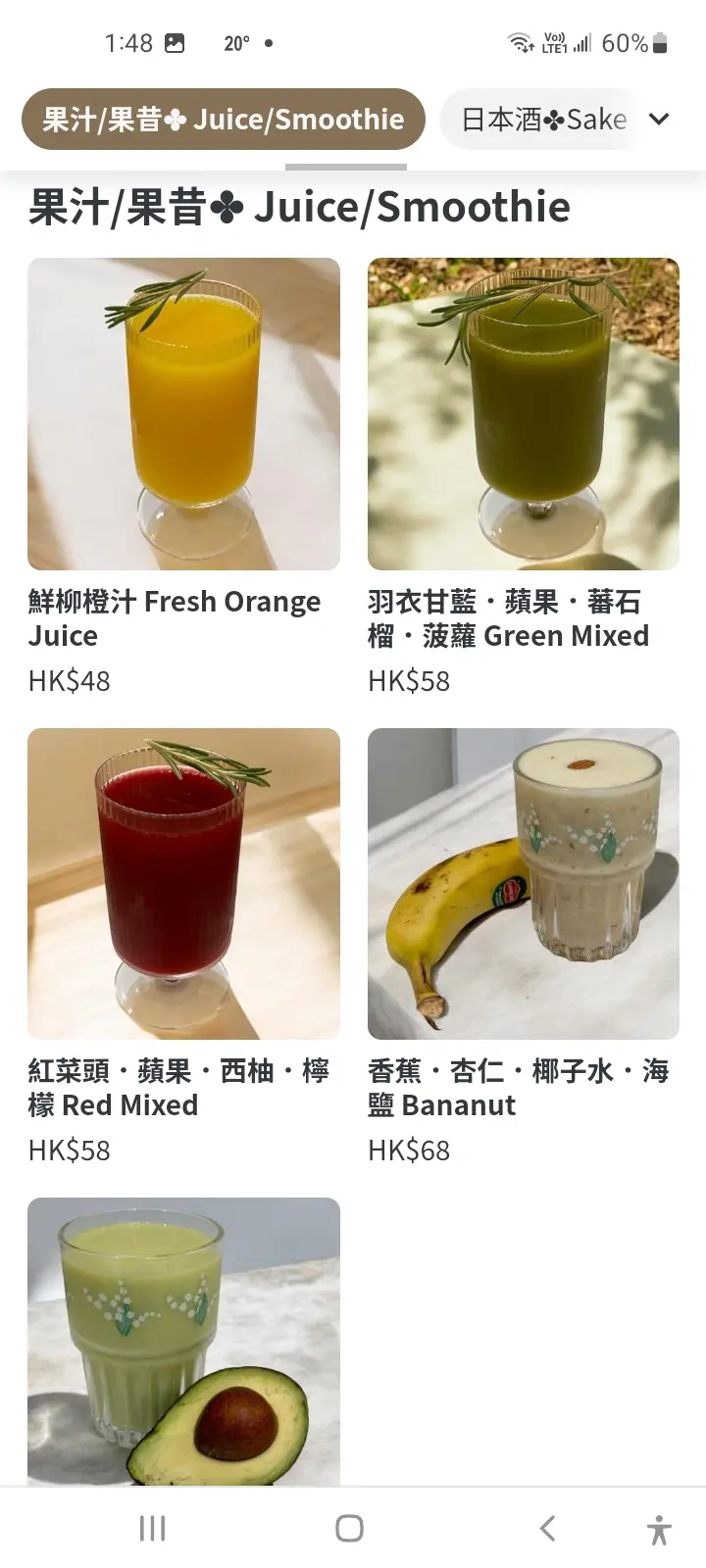Open the avocado smoothie item
The image size is (706, 1568).
(x=183, y=1341)
